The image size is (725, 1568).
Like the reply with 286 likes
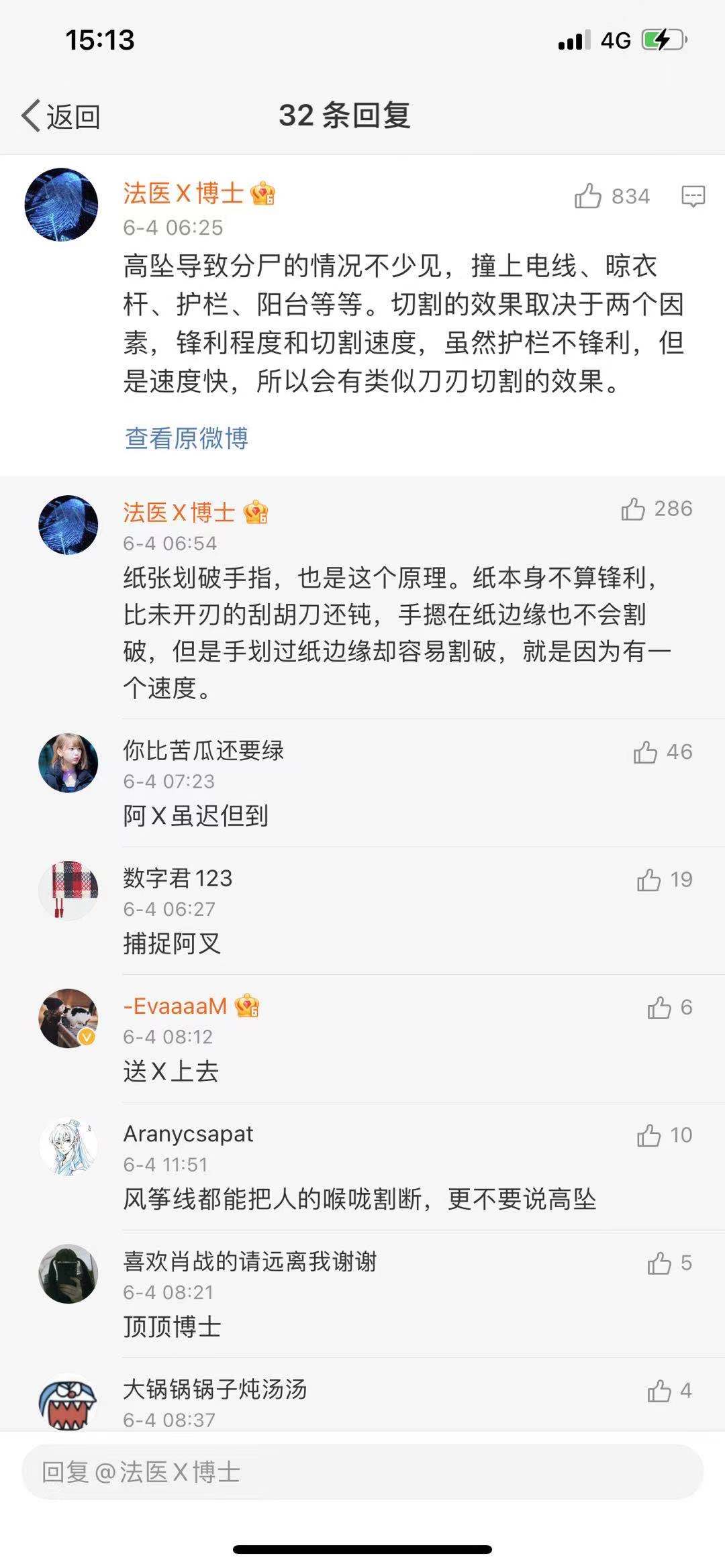pyautogui.click(x=633, y=509)
